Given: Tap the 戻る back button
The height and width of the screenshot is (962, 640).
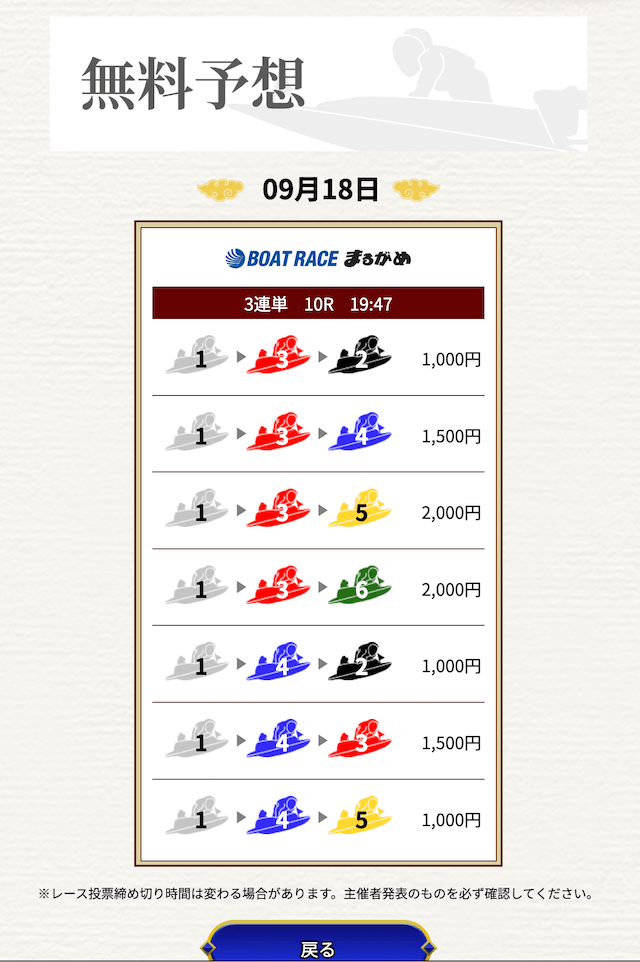Looking at the screenshot, I should pyautogui.click(x=318, y=946).
